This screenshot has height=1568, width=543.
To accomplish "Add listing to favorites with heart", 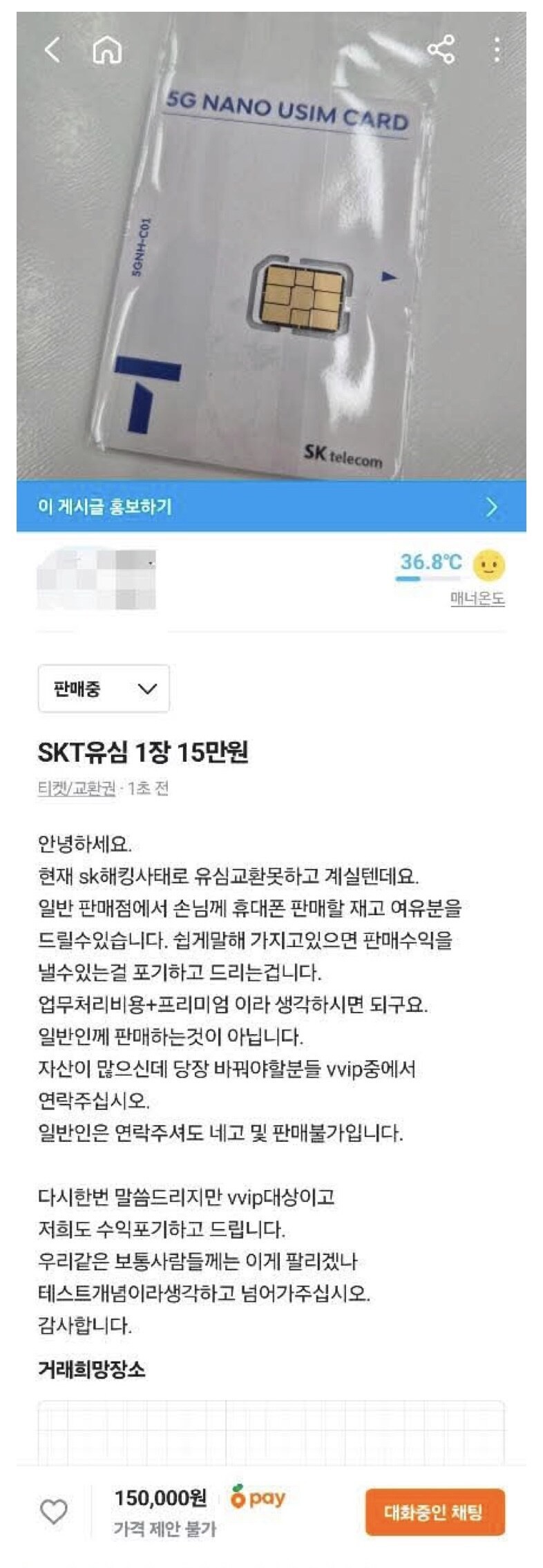I will tap(54, 1512).
